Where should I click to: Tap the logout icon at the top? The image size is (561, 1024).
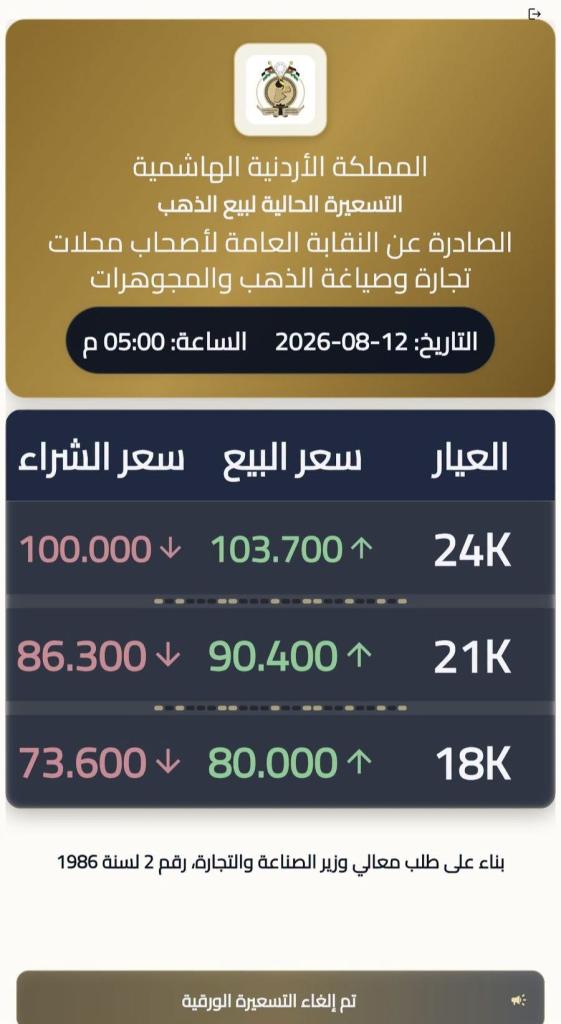(534, 14)
